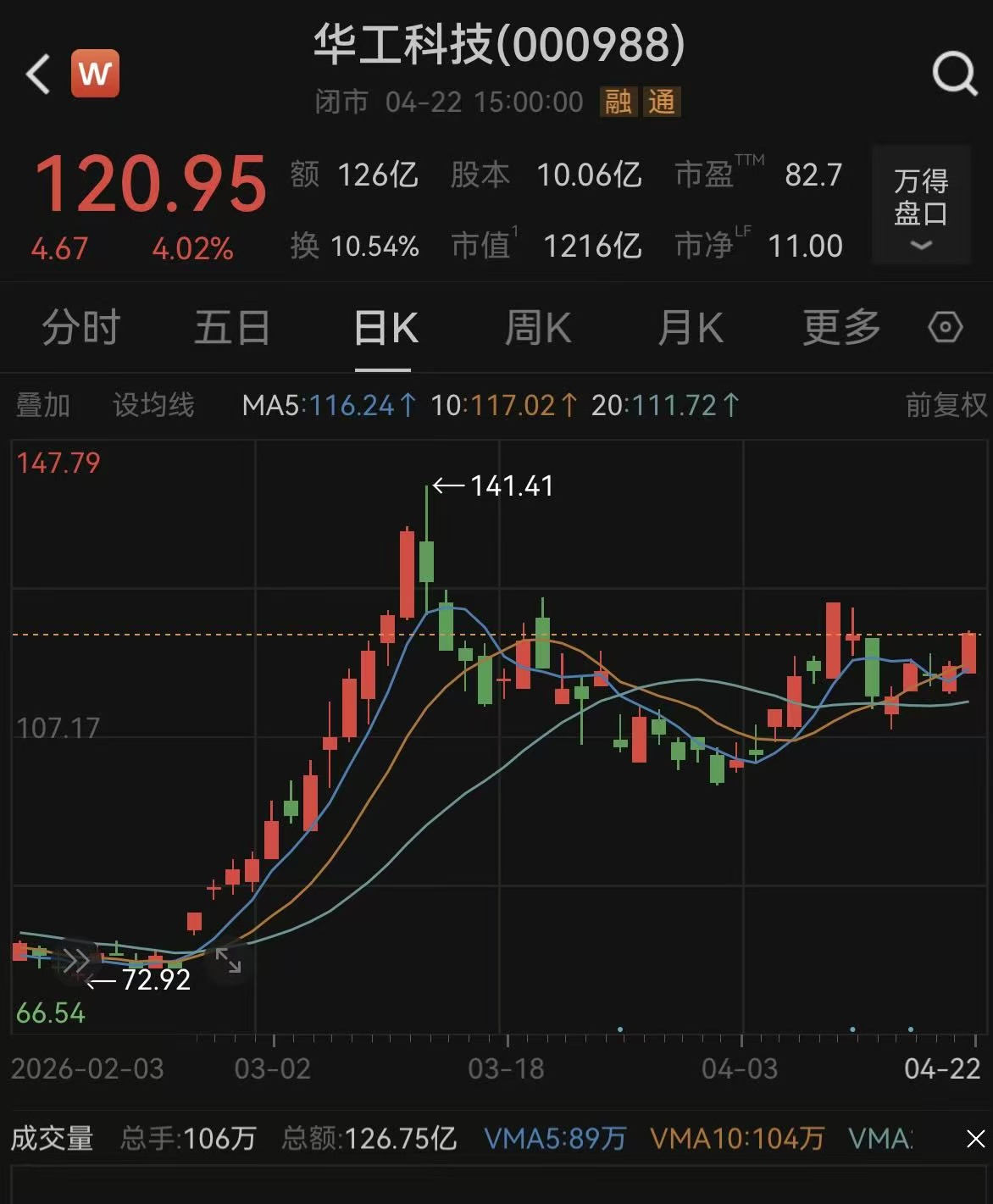Tap 叠加 to overlay another stock
The width and height of the screenshot is (993, 1204).
pos(43,405)
